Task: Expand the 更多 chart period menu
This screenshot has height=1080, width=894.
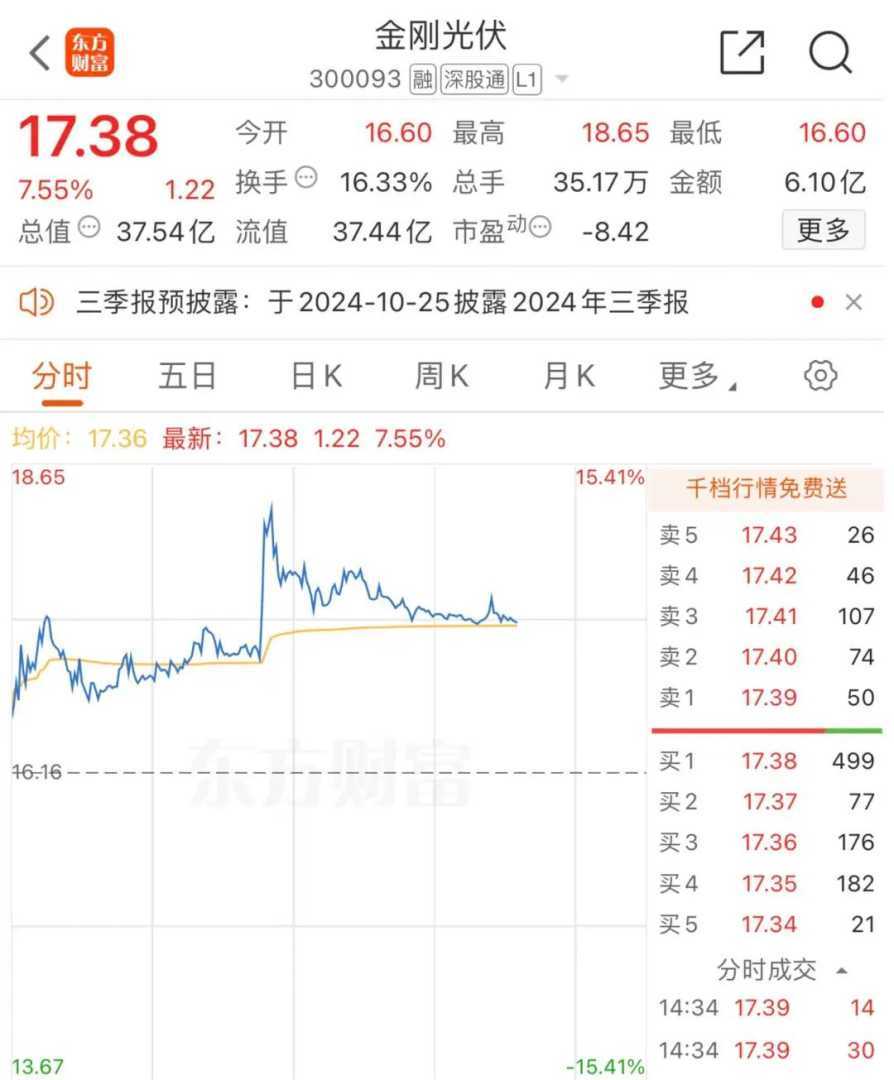Action: click(x=697, y=376)
